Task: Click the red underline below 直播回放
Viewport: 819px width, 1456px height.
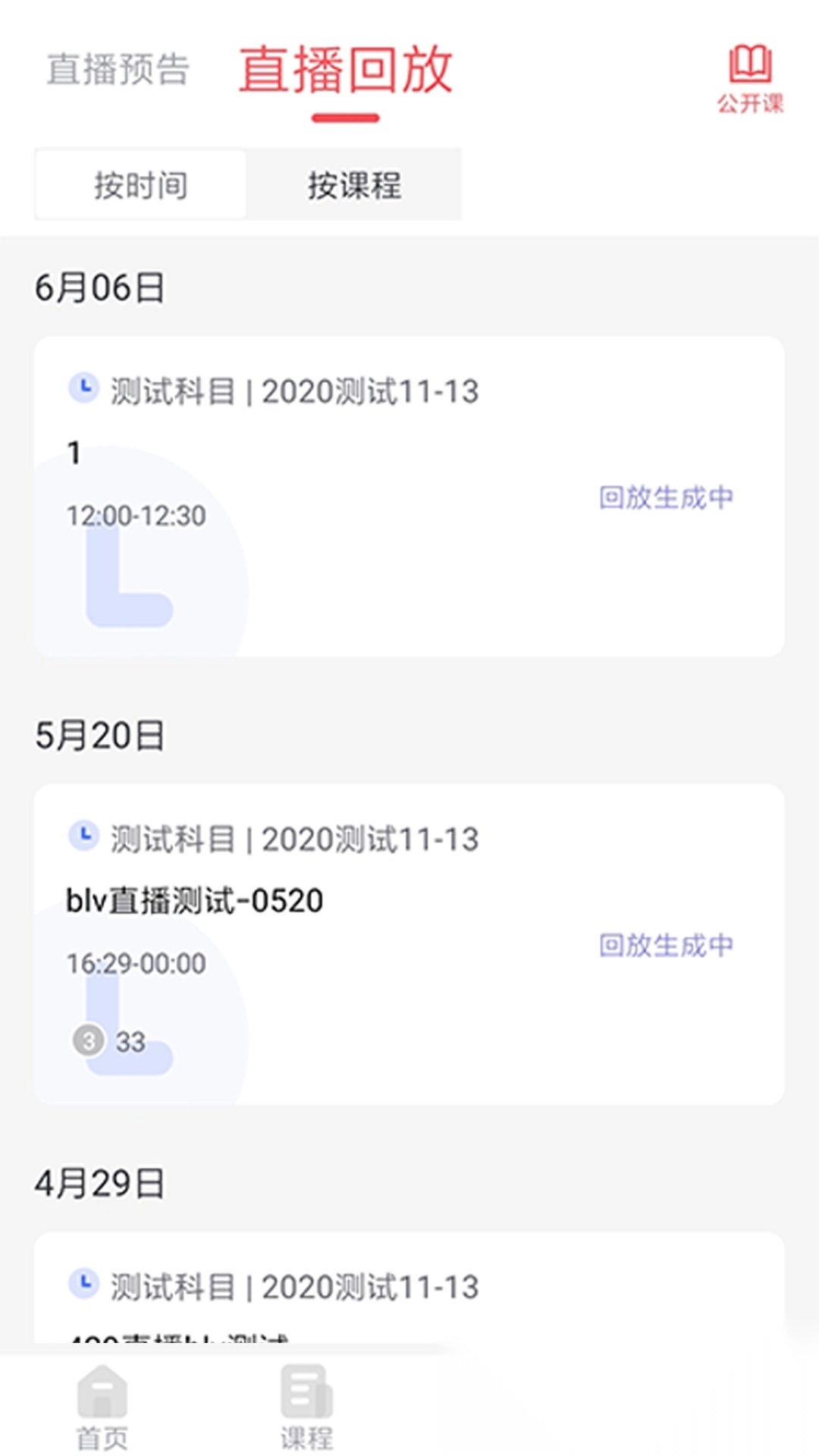Action: pyautogui.click(x=346, y=117)
